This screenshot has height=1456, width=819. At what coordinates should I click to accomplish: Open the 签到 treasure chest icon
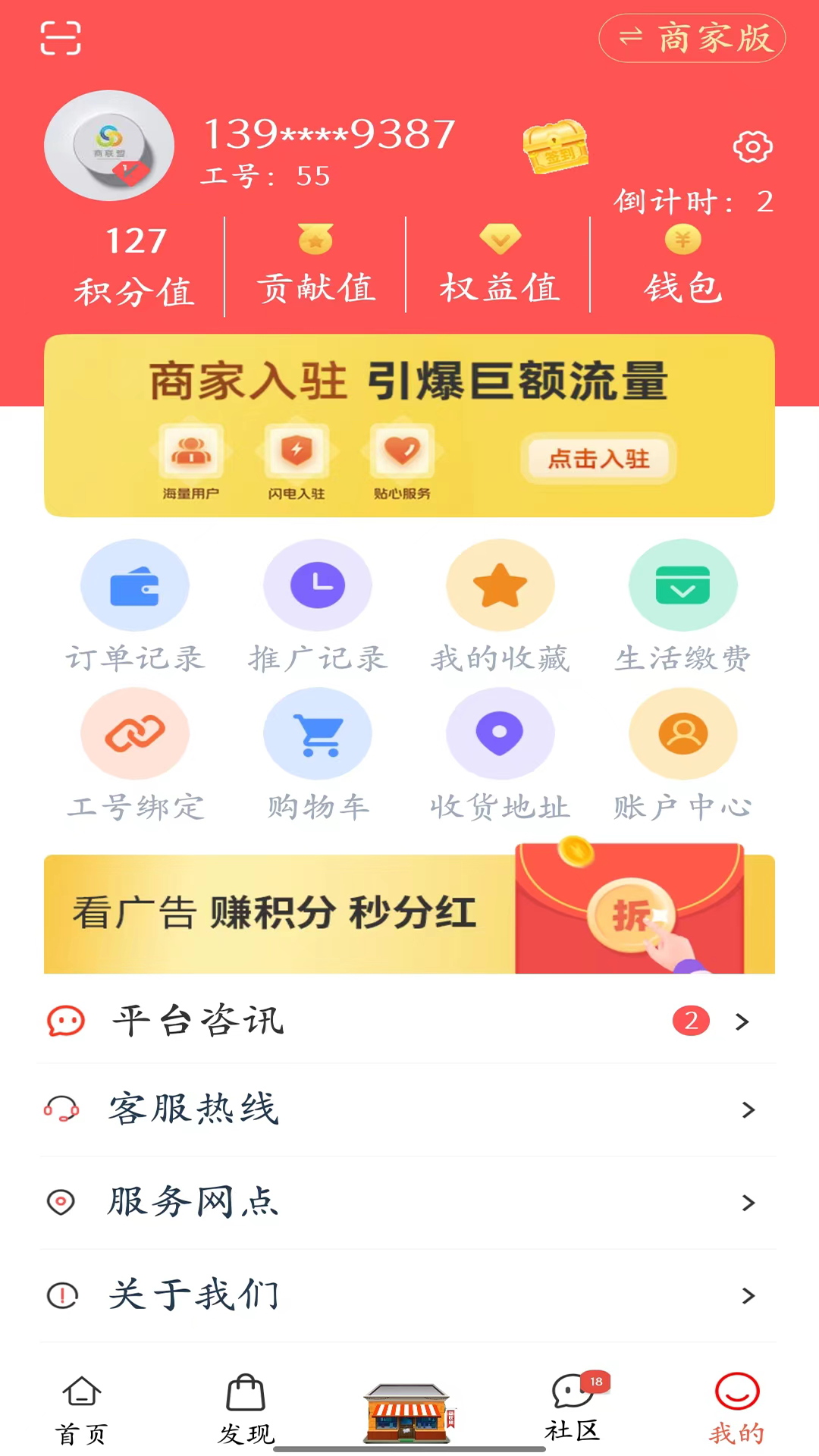556,147
